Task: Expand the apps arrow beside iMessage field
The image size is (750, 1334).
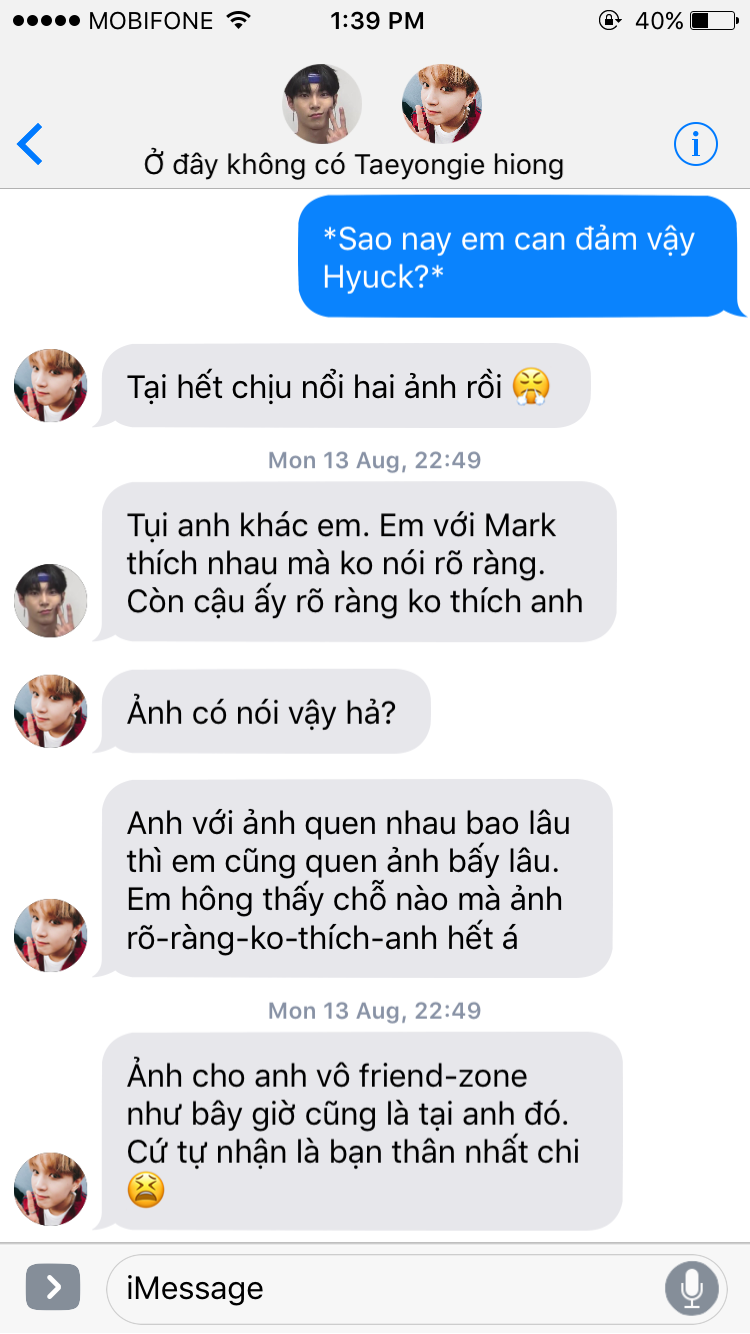Action: pos(52,1287)
